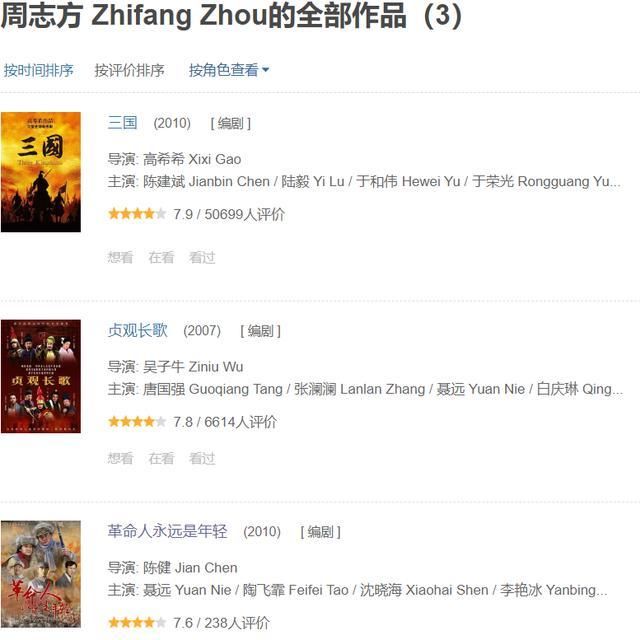This screenshot has width=640, height=640.
Task: Sort works by rating (按评价排序)
Action: 129,70
